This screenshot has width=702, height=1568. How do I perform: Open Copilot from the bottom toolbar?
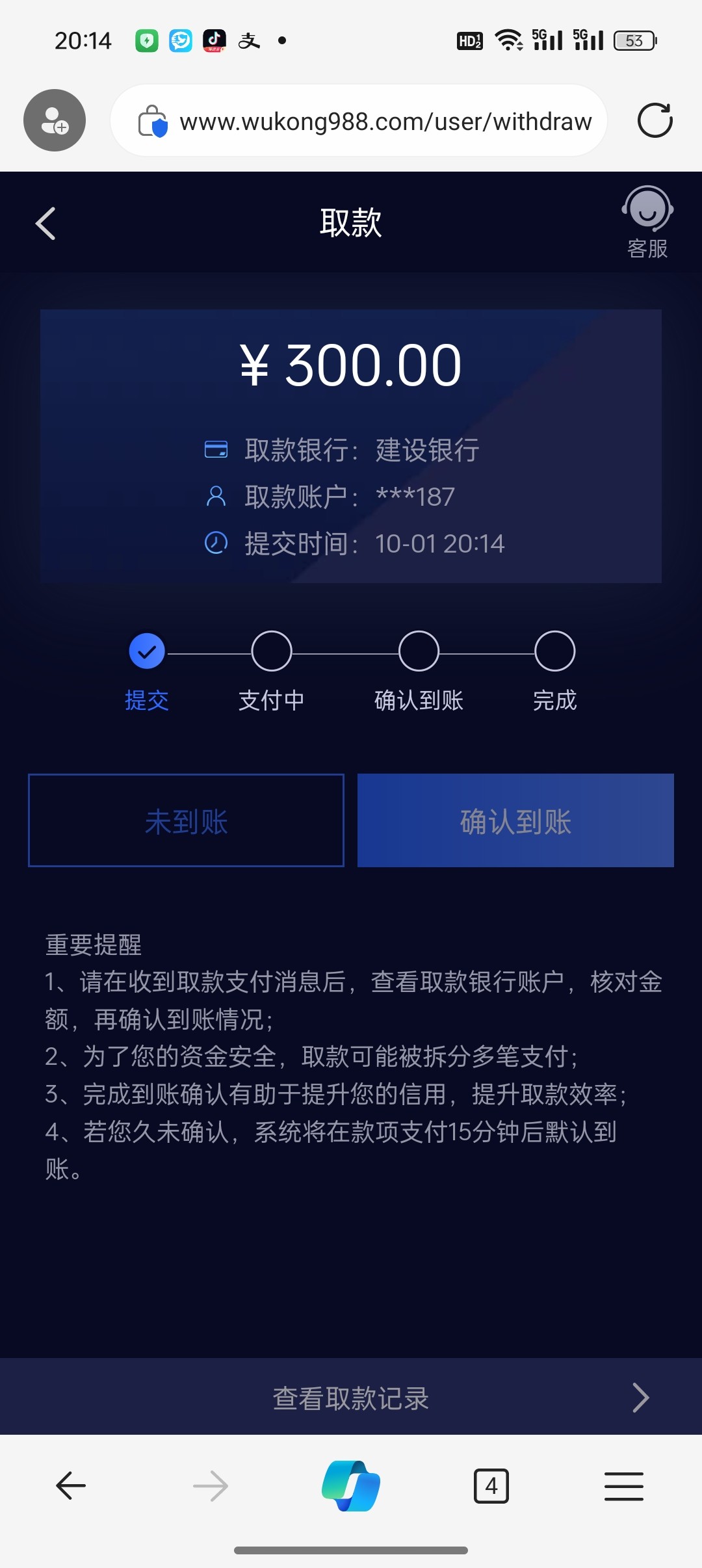click(x=351, y=1486)
